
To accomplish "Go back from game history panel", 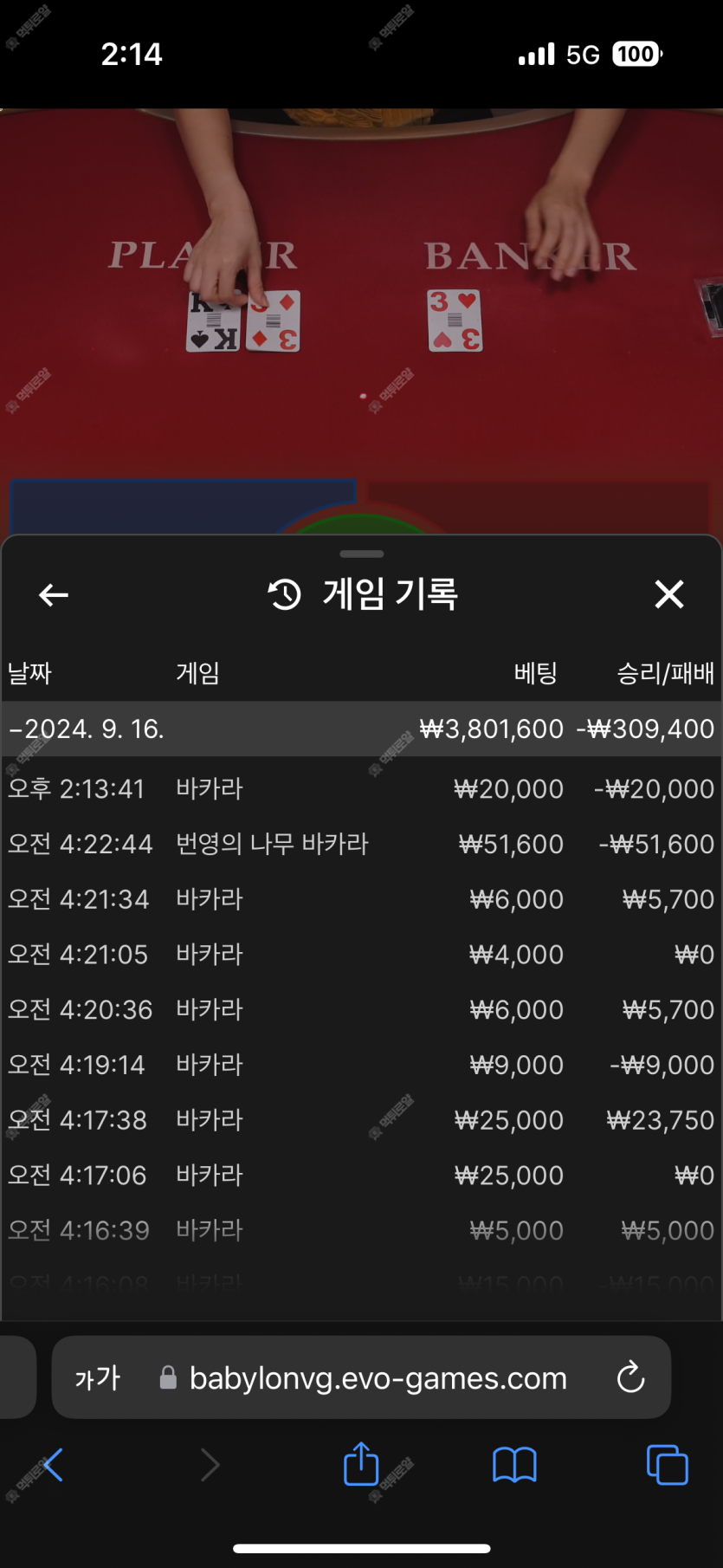I will 54,594.
